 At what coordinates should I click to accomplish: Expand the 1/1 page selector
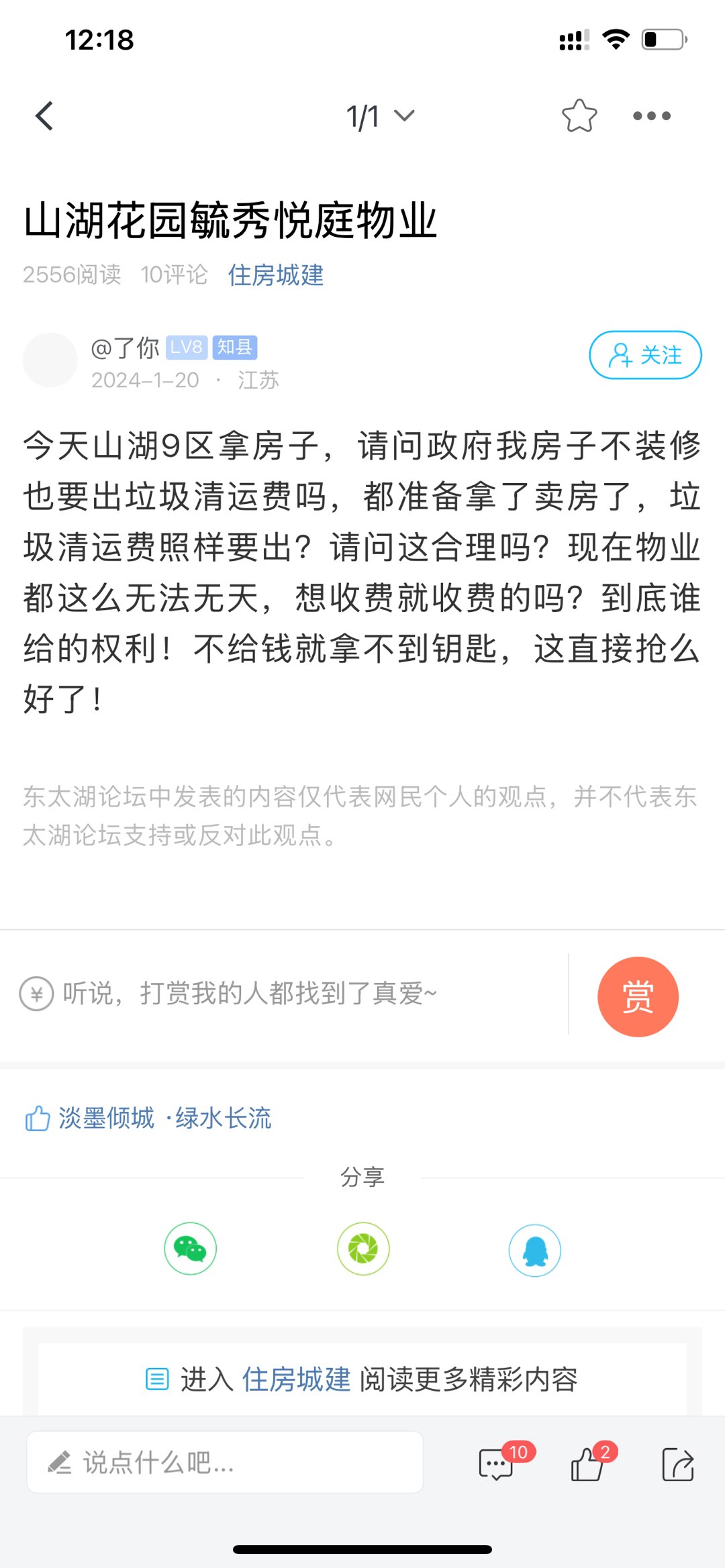point(380,116)
